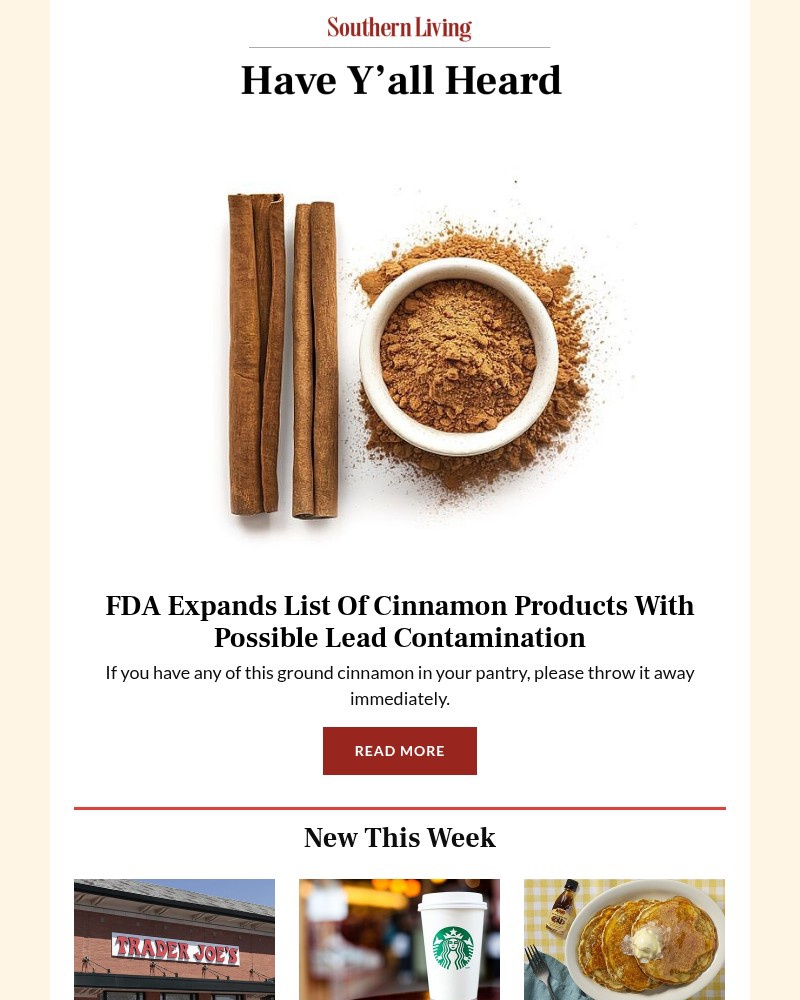Screen dimensions: 800x1000
Task: Click the 'Have Y'all Heard' heading
Action: click(x=399, y=80)
